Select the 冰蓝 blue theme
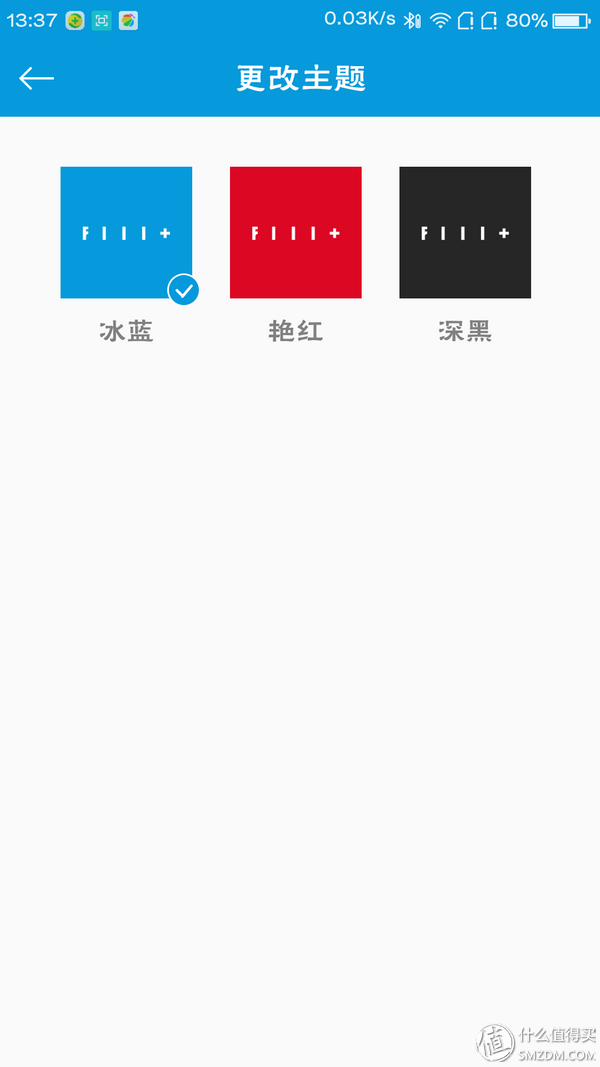Viewport: 600px width, 1067px height. point(126,232)
